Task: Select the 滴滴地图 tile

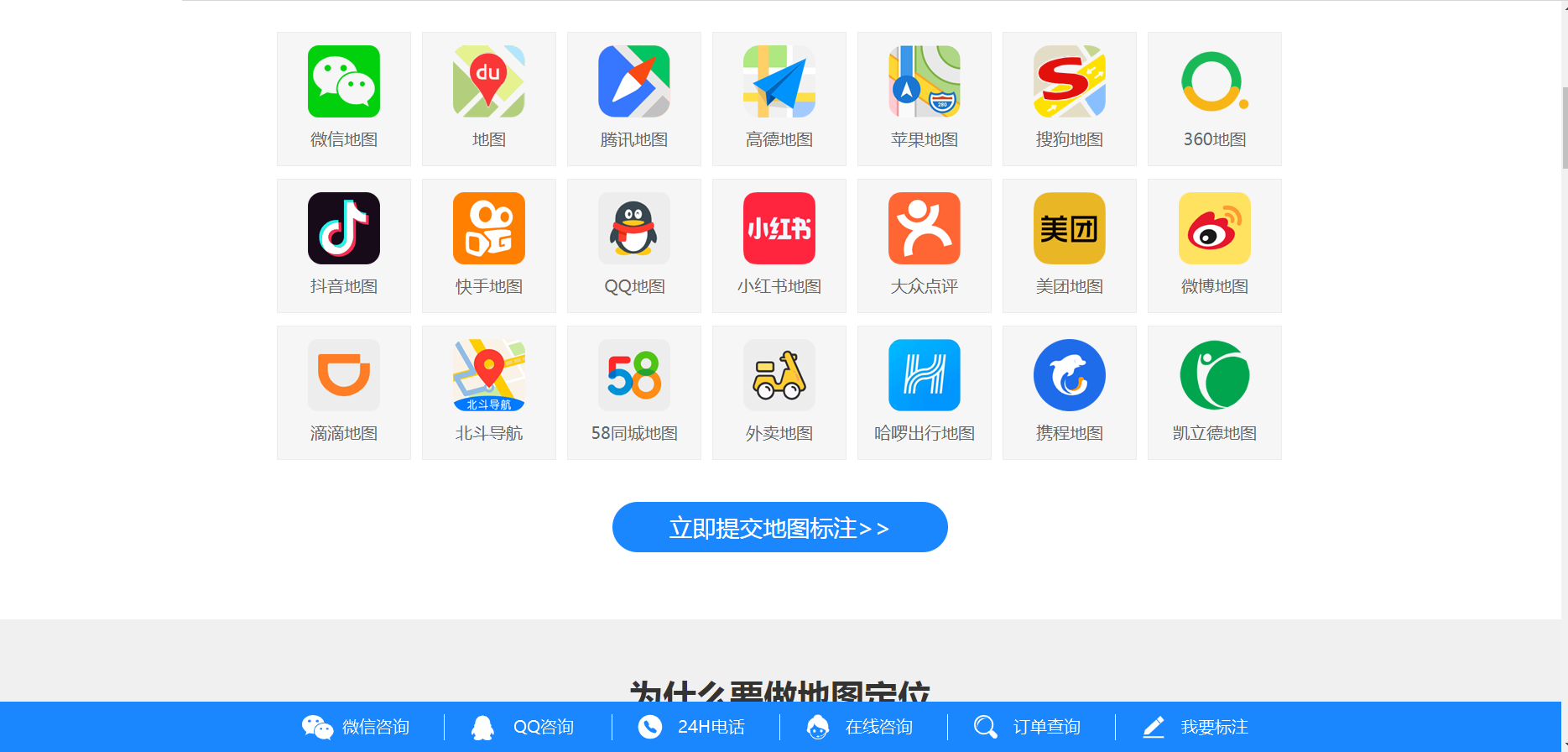Action: tap(344, 393)
